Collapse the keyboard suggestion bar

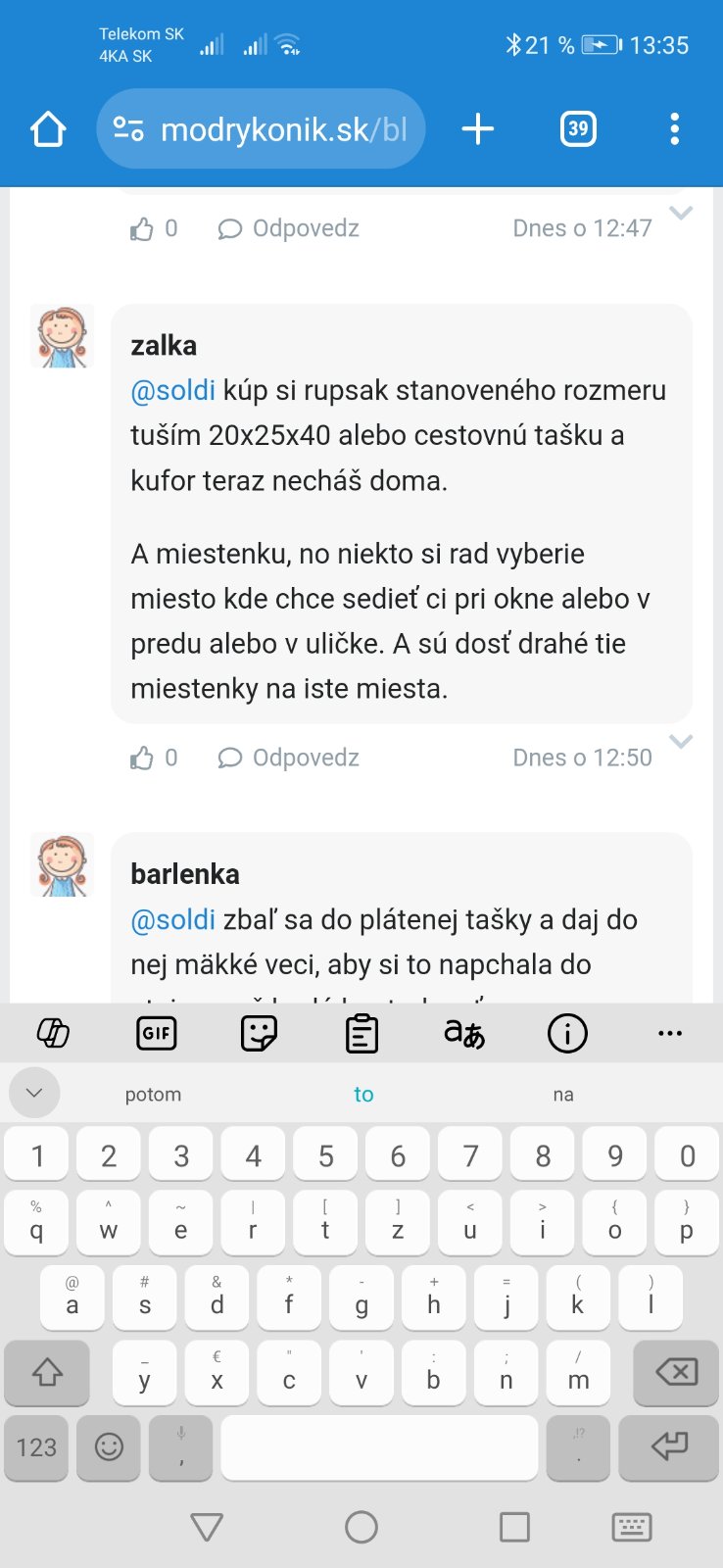point(34,1093)
